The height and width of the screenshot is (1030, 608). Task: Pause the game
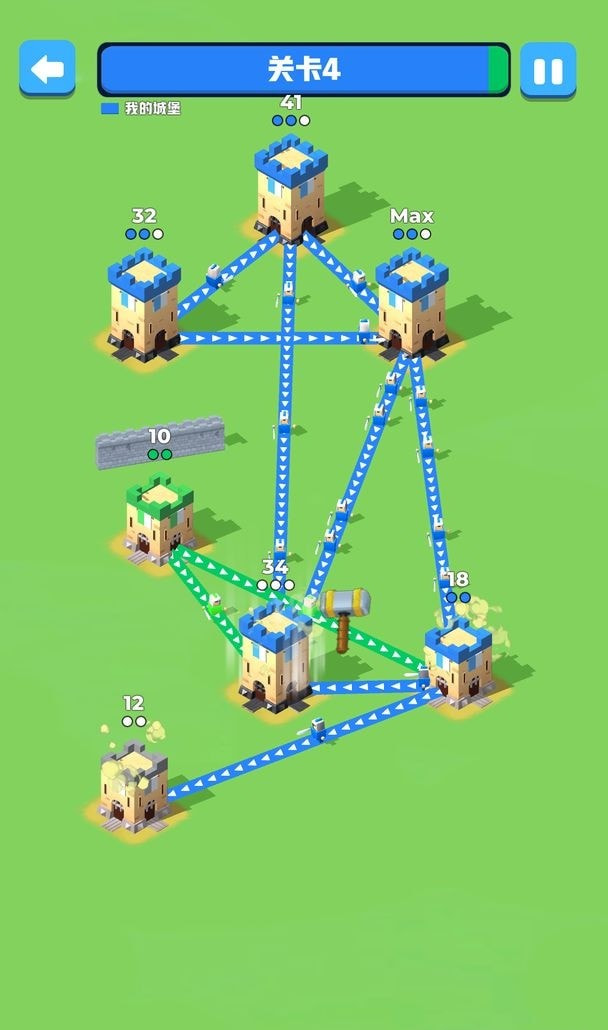[548, 70]
